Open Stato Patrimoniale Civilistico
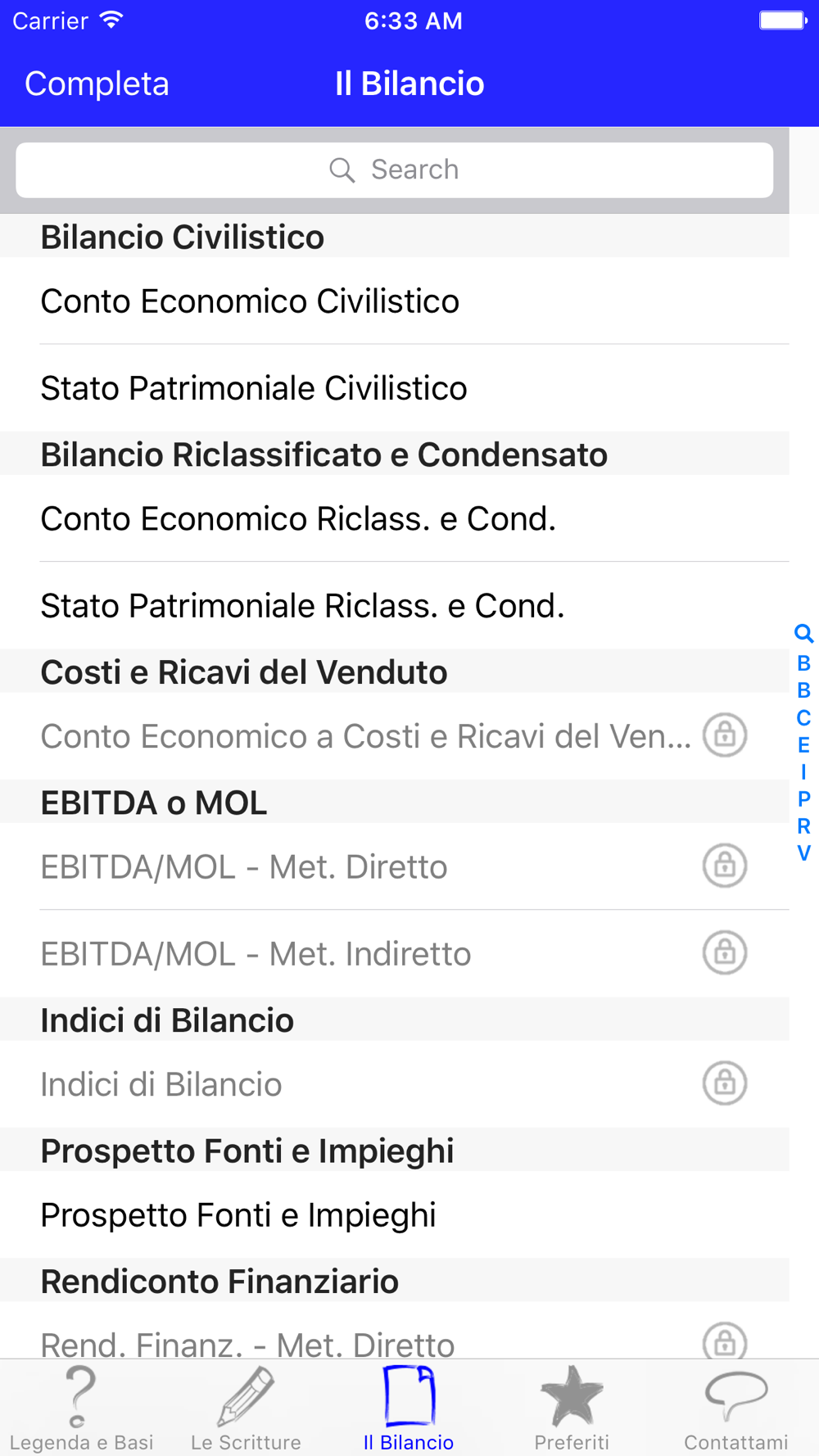 click(x=395, y=388)
